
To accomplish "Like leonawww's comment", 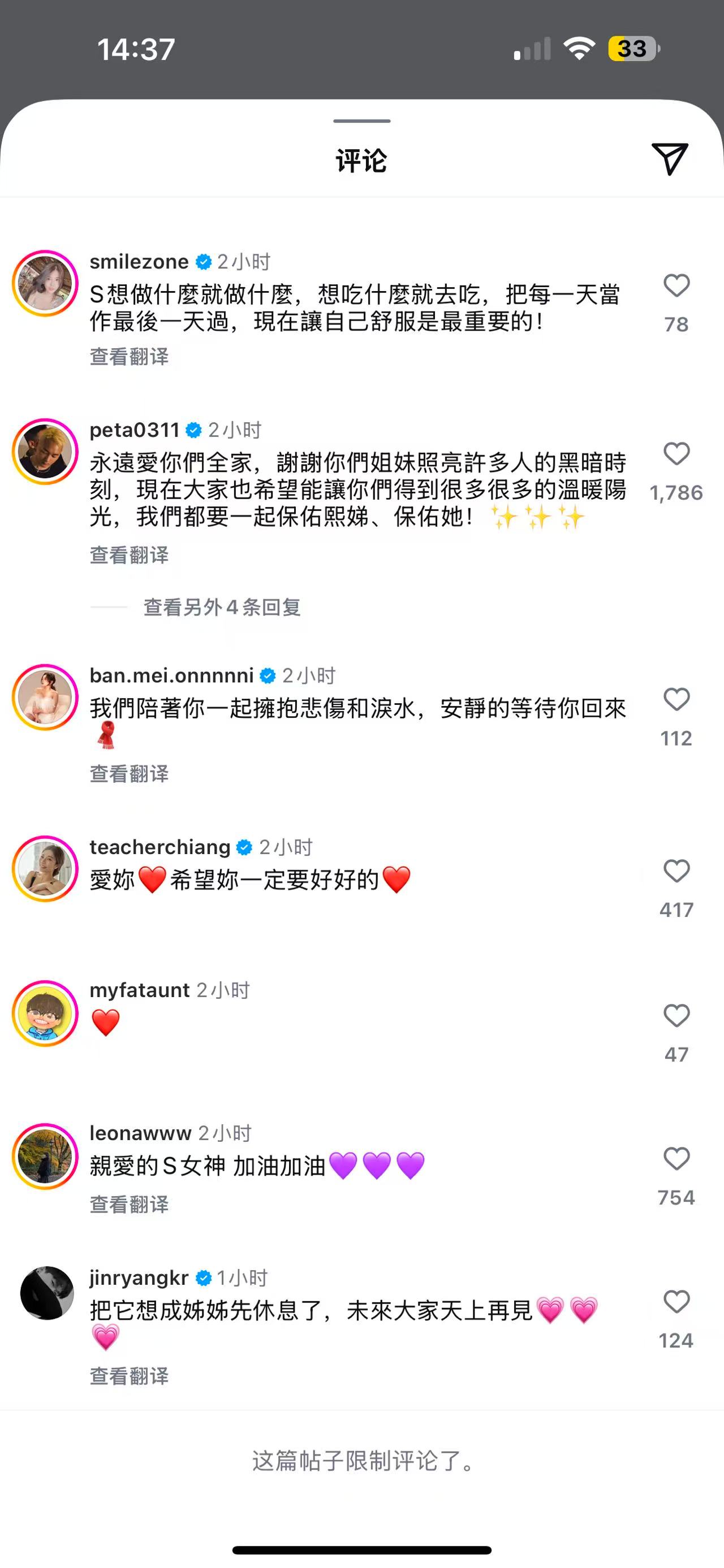I will click(676, 1158).
